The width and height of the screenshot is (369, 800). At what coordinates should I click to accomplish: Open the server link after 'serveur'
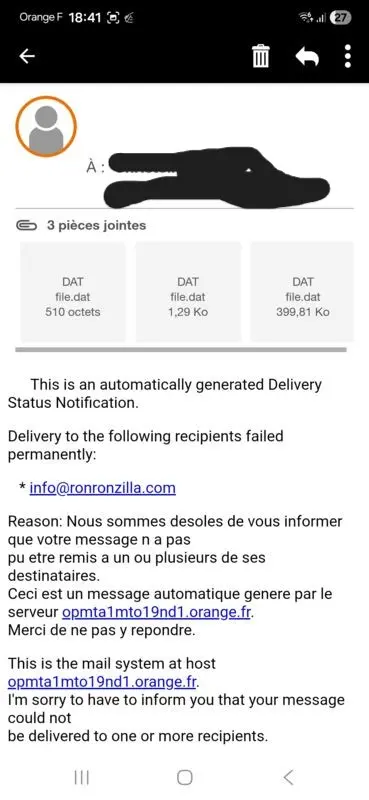156,612
